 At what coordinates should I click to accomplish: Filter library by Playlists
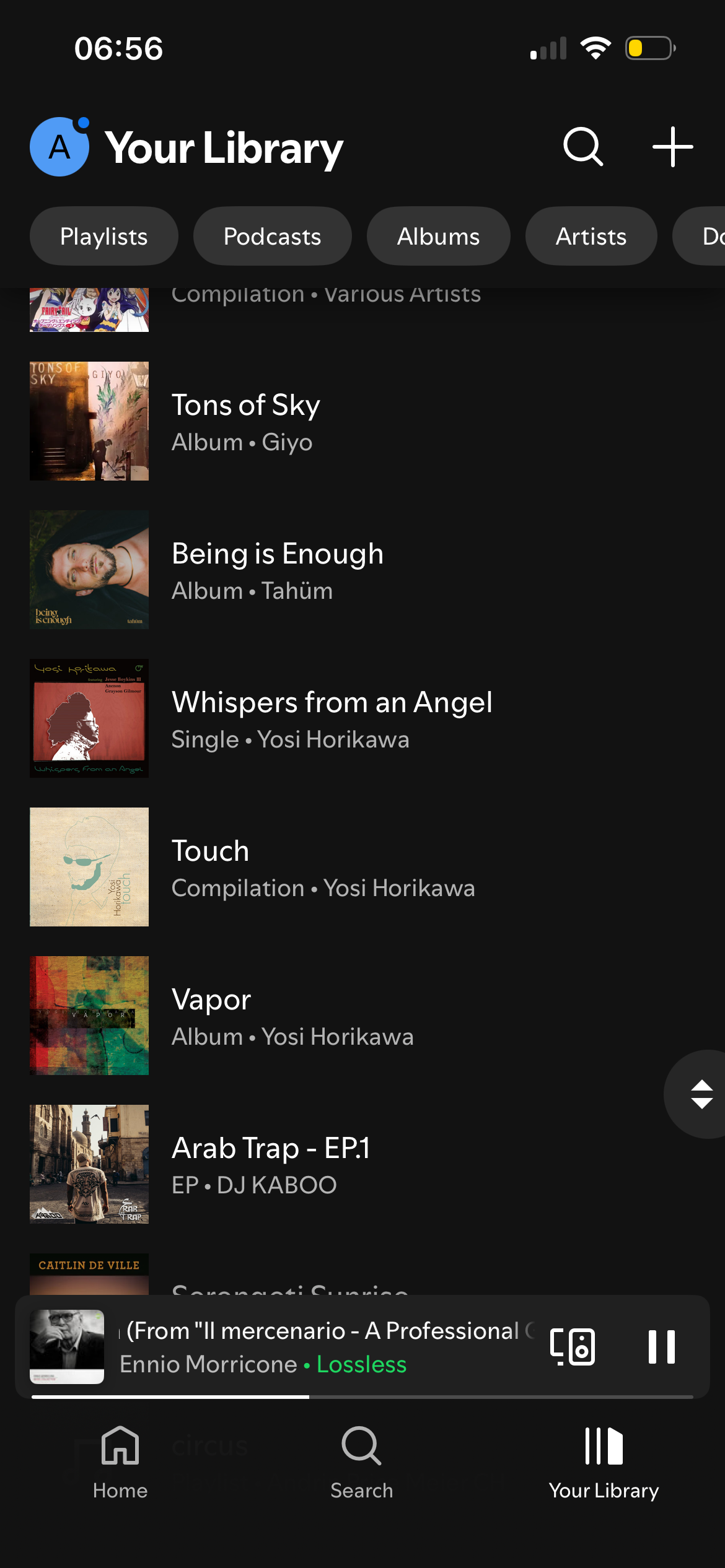pyautogui.click(x=103, y=237)
